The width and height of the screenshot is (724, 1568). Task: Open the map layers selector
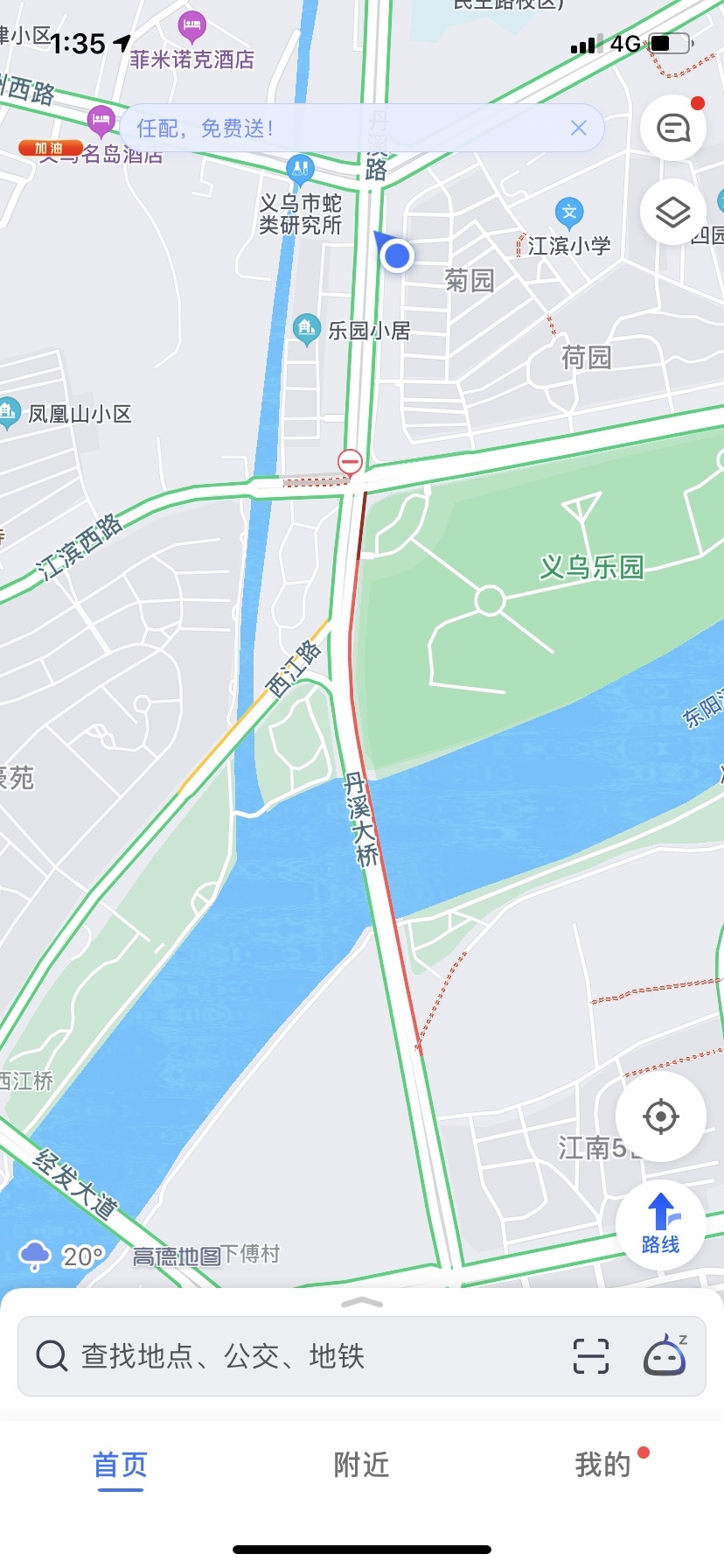coord(672,213)
